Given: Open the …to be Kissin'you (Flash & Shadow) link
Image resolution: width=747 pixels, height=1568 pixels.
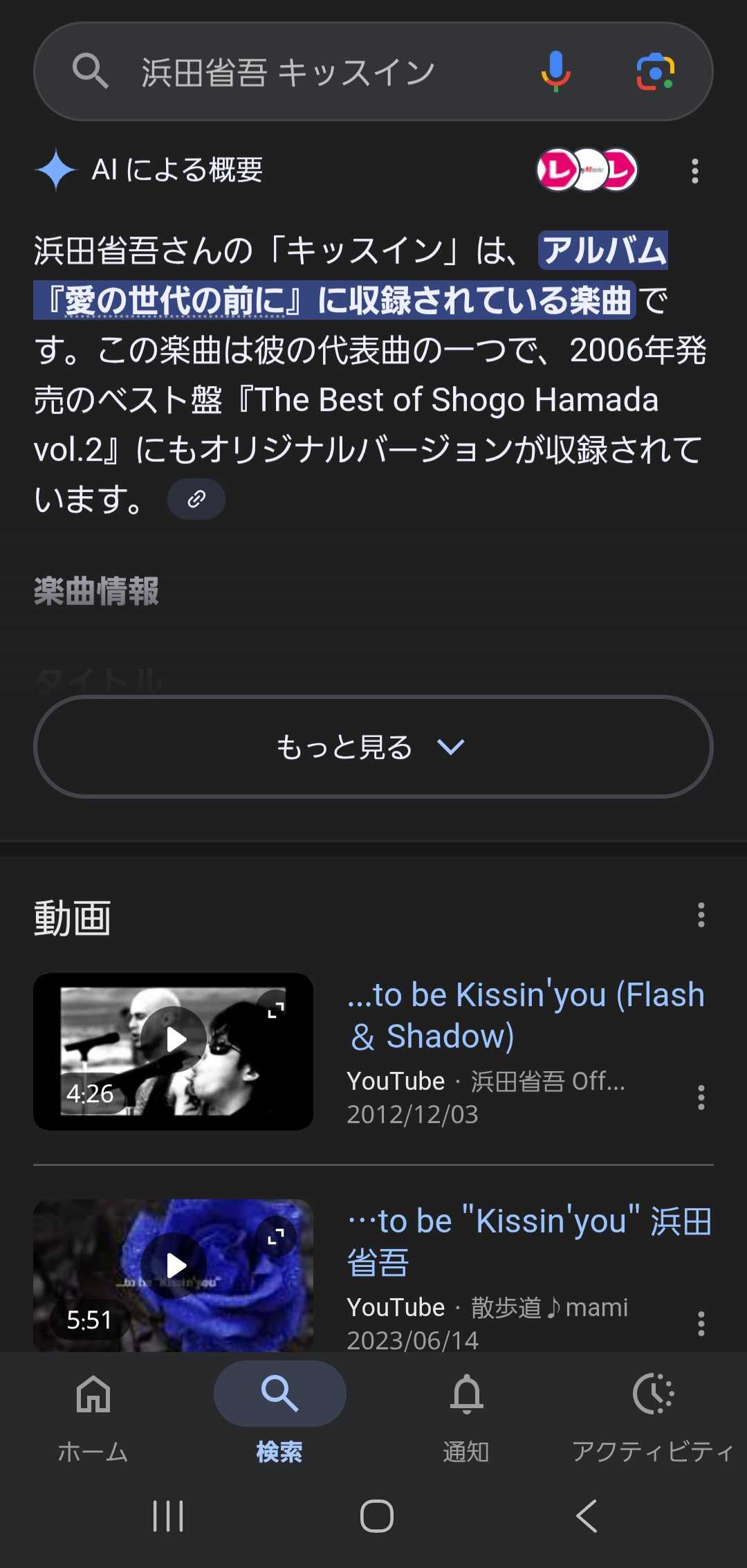Looking at the screenshot, I should (526, 1015).
